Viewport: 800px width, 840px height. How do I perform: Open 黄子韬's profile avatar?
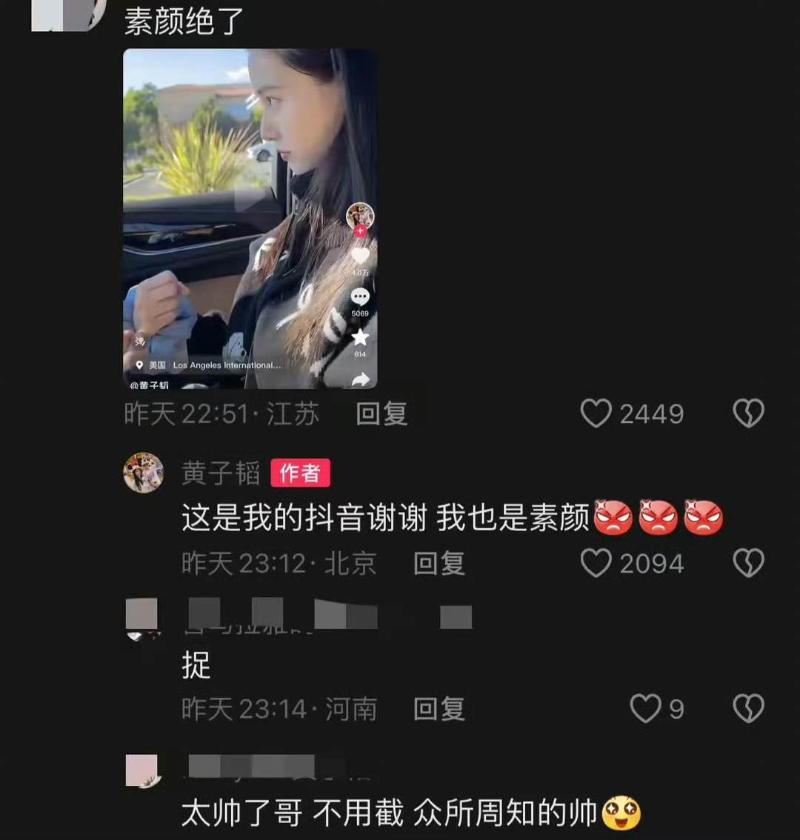click(143, 472)
